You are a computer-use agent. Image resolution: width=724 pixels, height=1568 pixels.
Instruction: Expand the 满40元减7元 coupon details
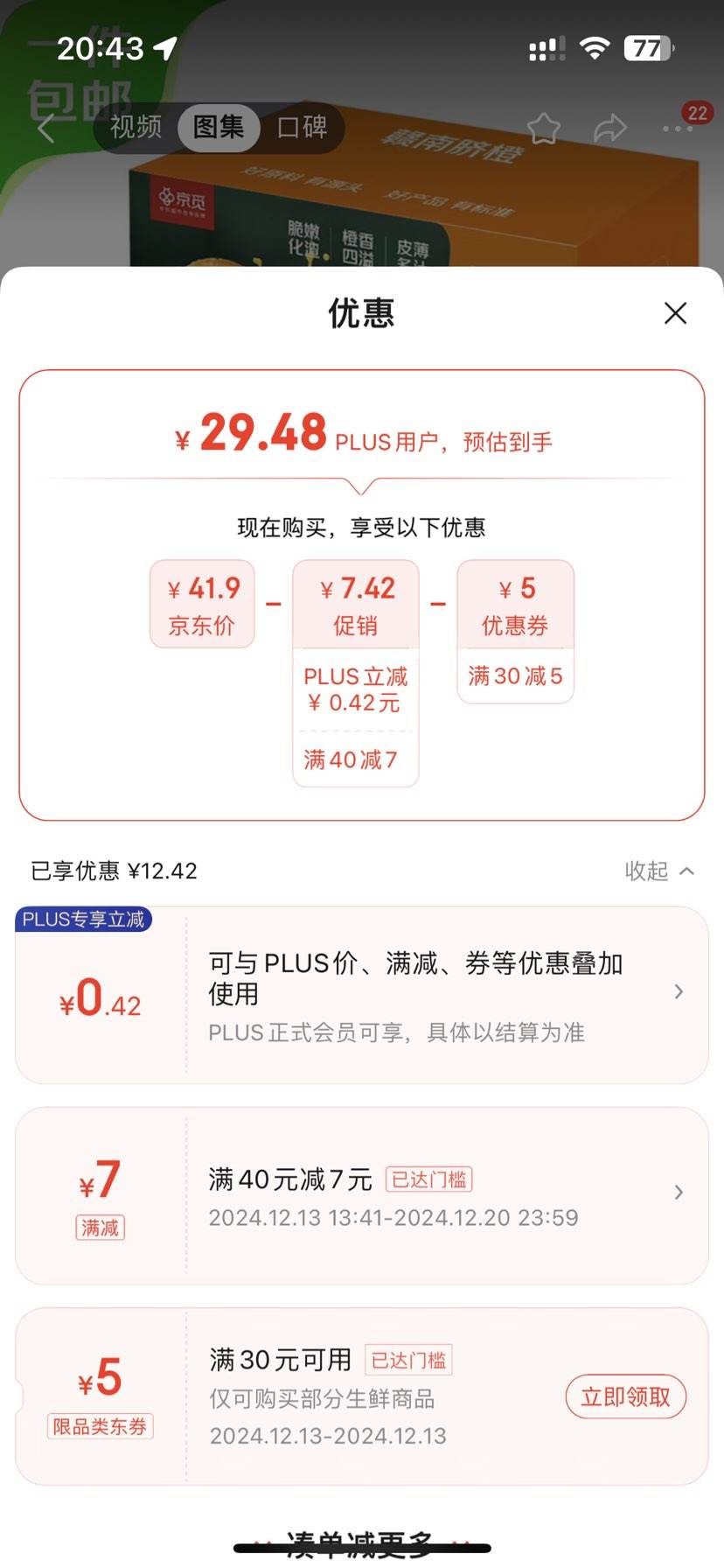pos(679,1191)
